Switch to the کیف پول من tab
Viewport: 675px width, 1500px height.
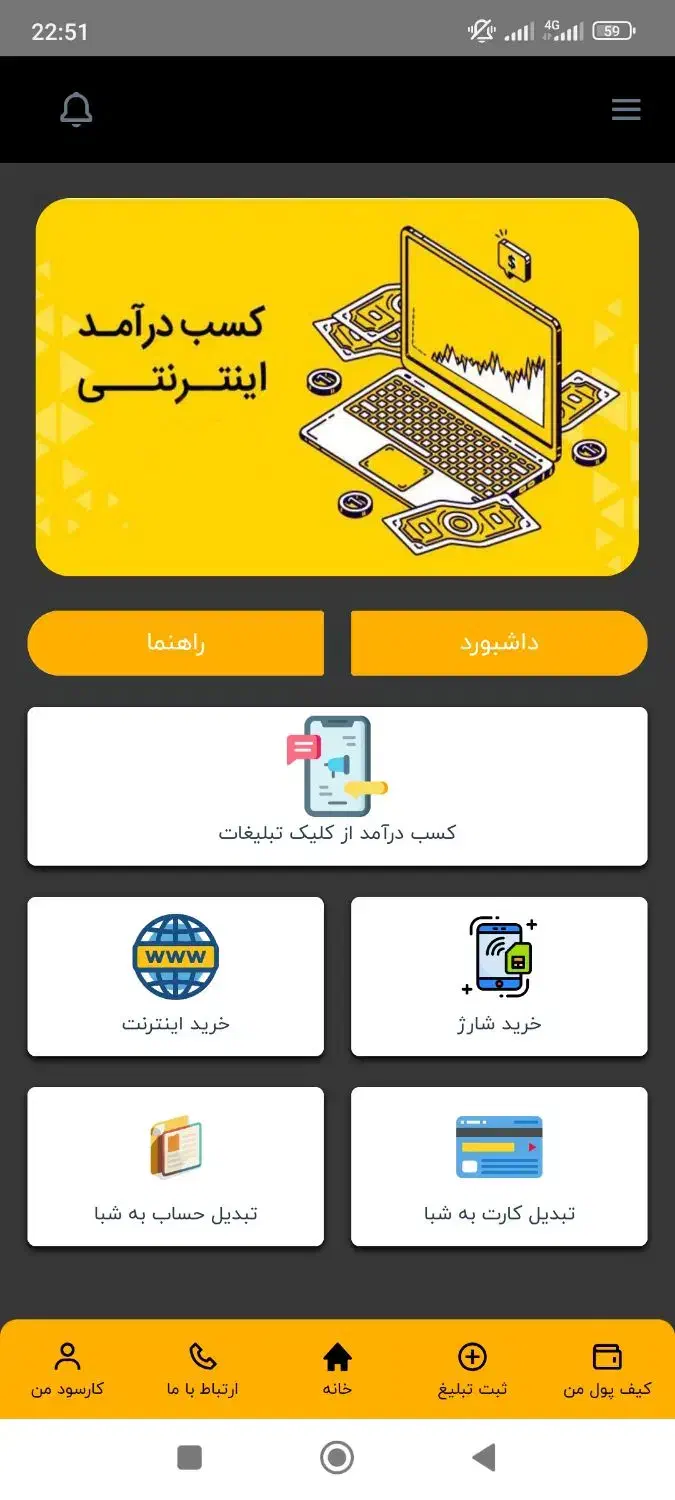click(x=607, y=1370)
